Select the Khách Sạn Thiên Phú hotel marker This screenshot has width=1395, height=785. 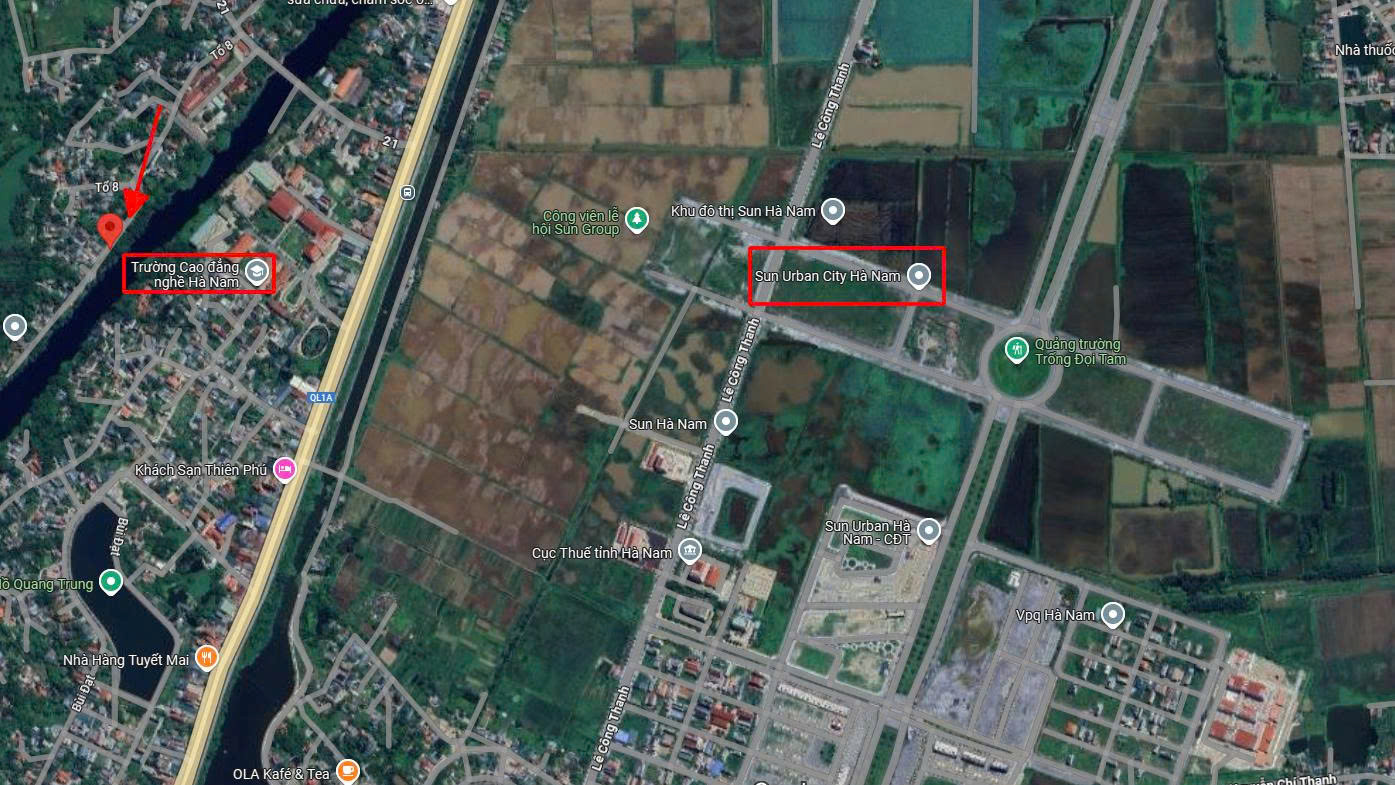[x=286, y=469]
